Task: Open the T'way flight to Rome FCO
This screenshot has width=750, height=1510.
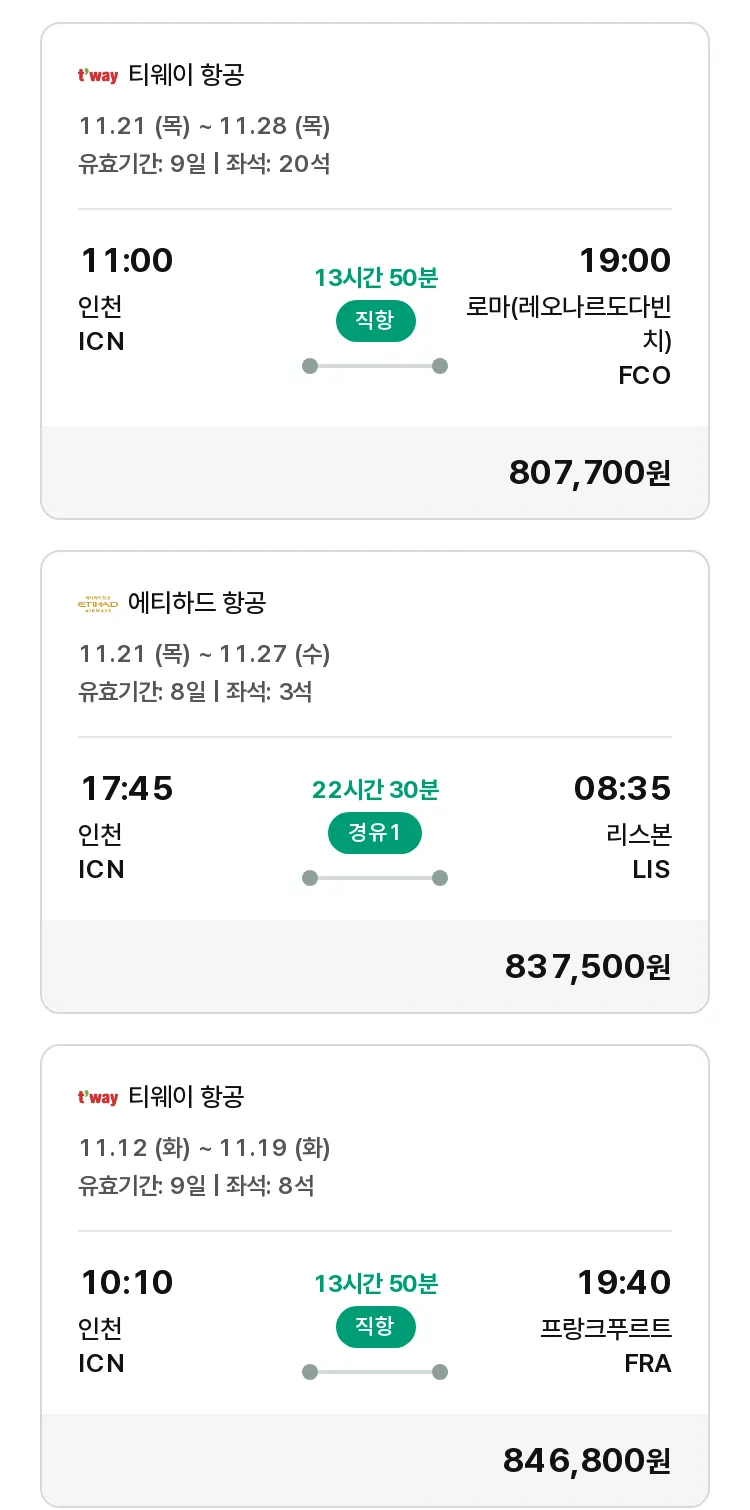Action: (375, 271)
